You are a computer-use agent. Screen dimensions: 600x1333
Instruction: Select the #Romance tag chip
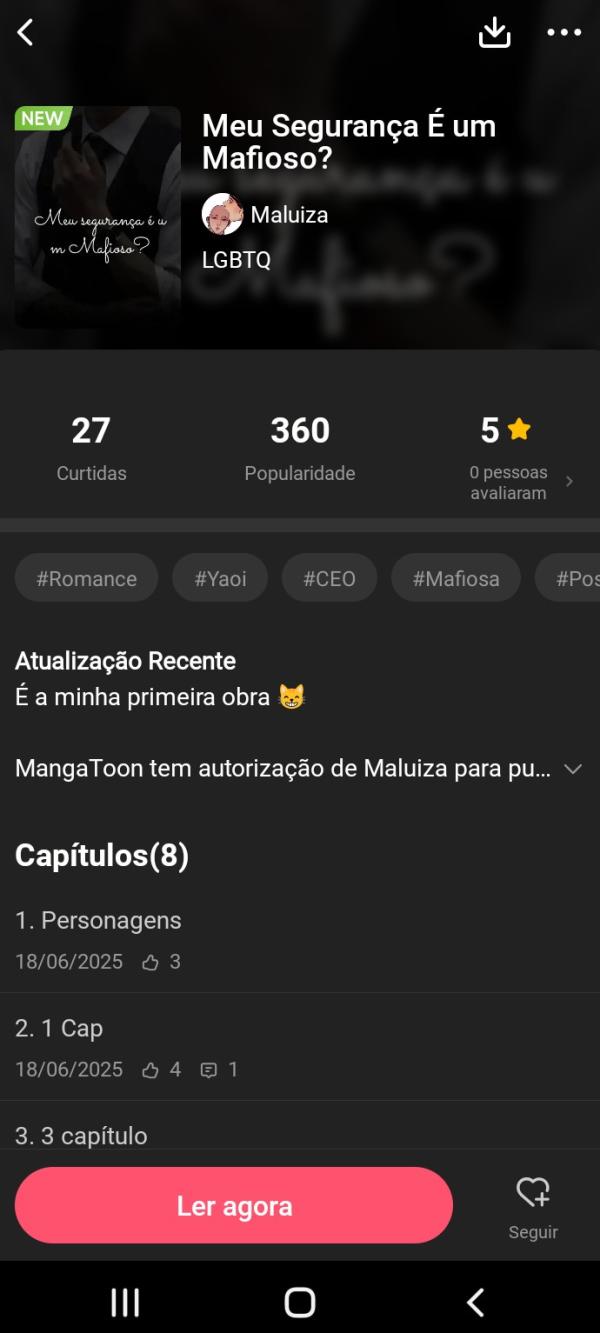86,578
